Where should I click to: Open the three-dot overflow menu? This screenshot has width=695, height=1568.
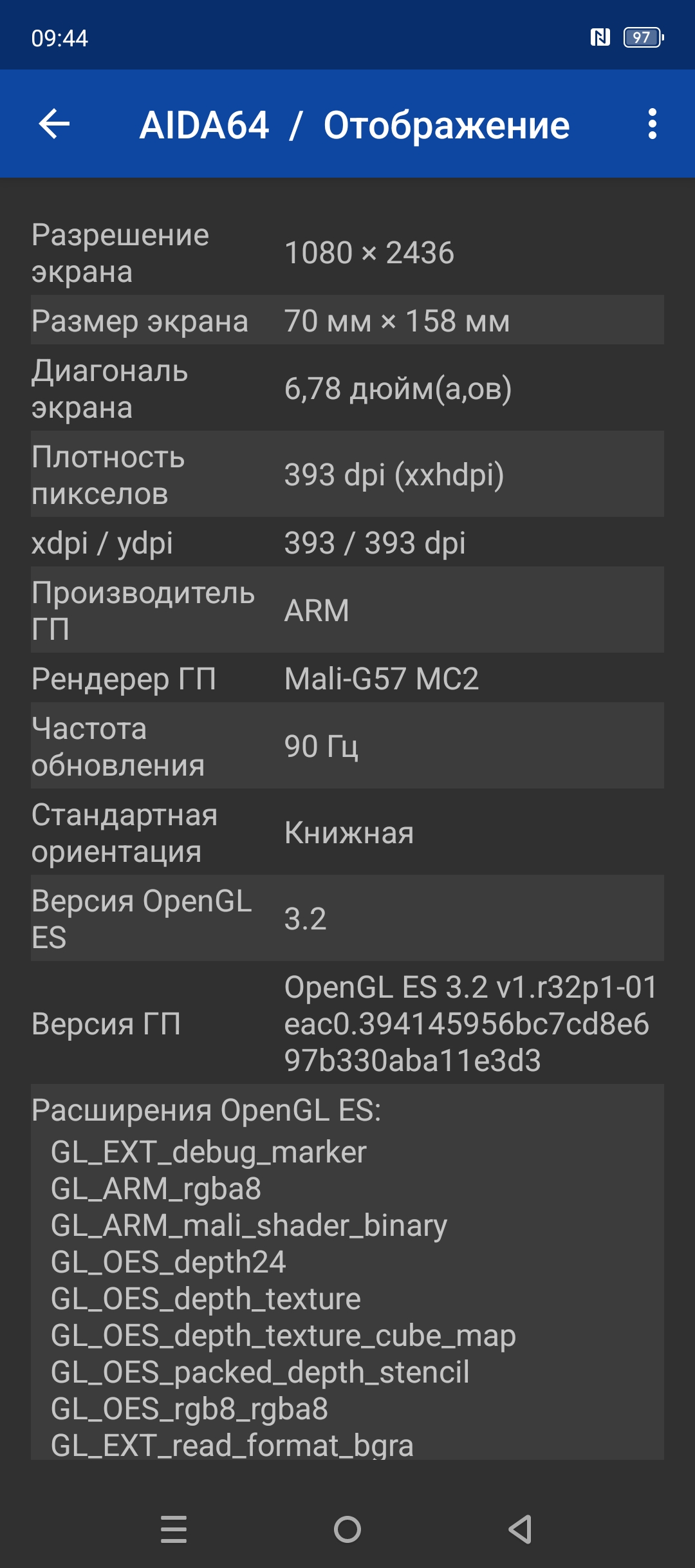coord(652,124)
